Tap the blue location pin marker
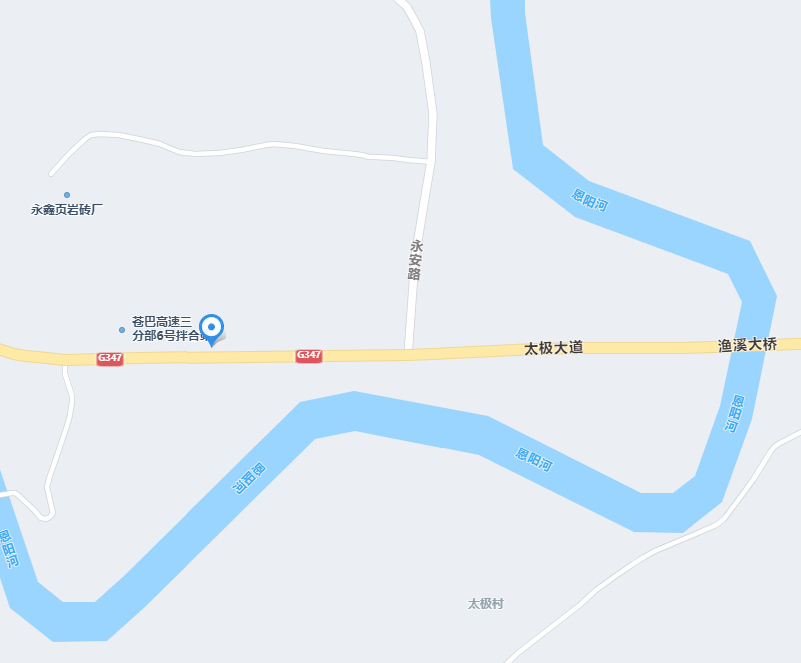 [x=212, y=328]
